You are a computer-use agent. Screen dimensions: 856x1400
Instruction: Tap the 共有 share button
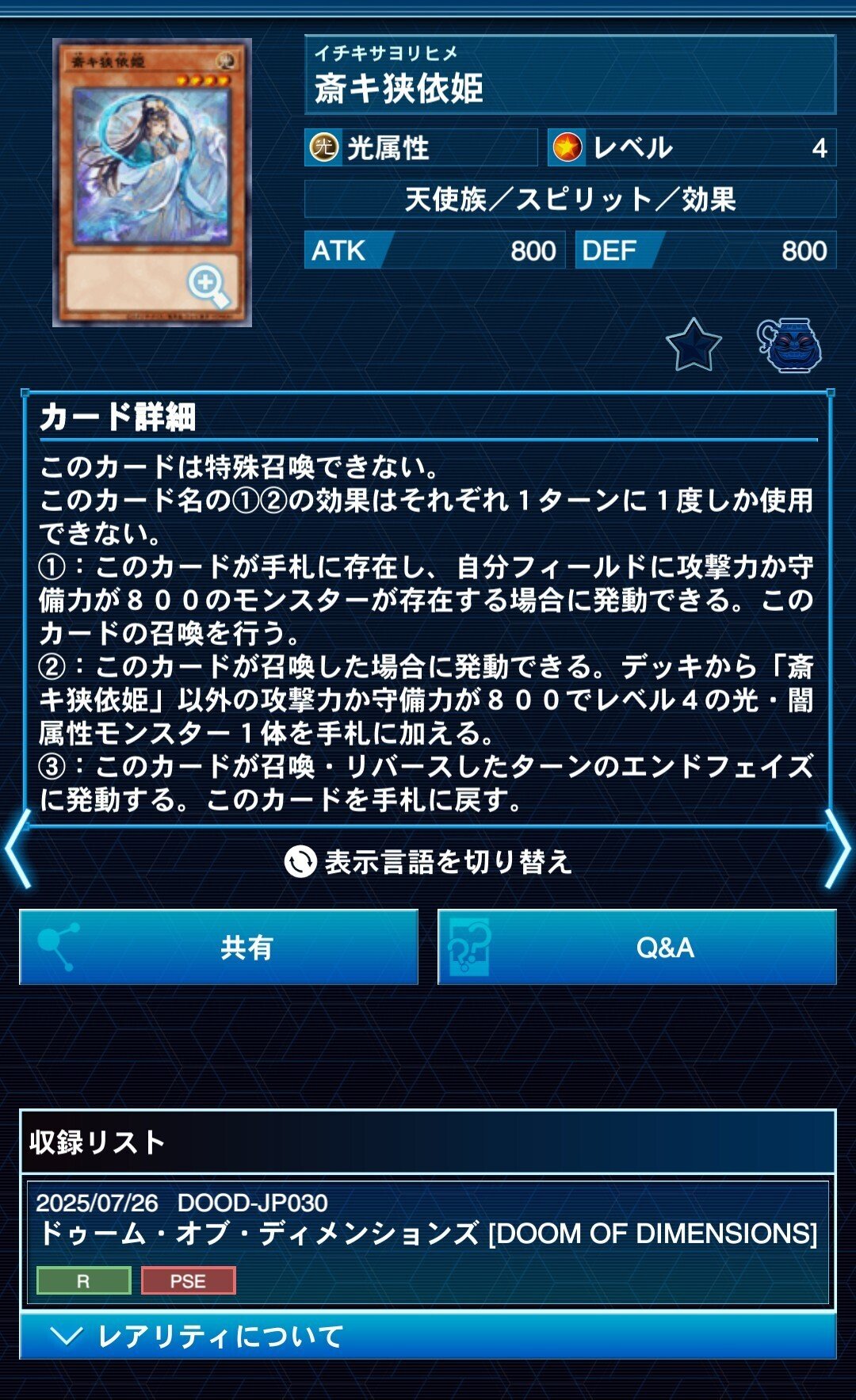tap(219, 947)
